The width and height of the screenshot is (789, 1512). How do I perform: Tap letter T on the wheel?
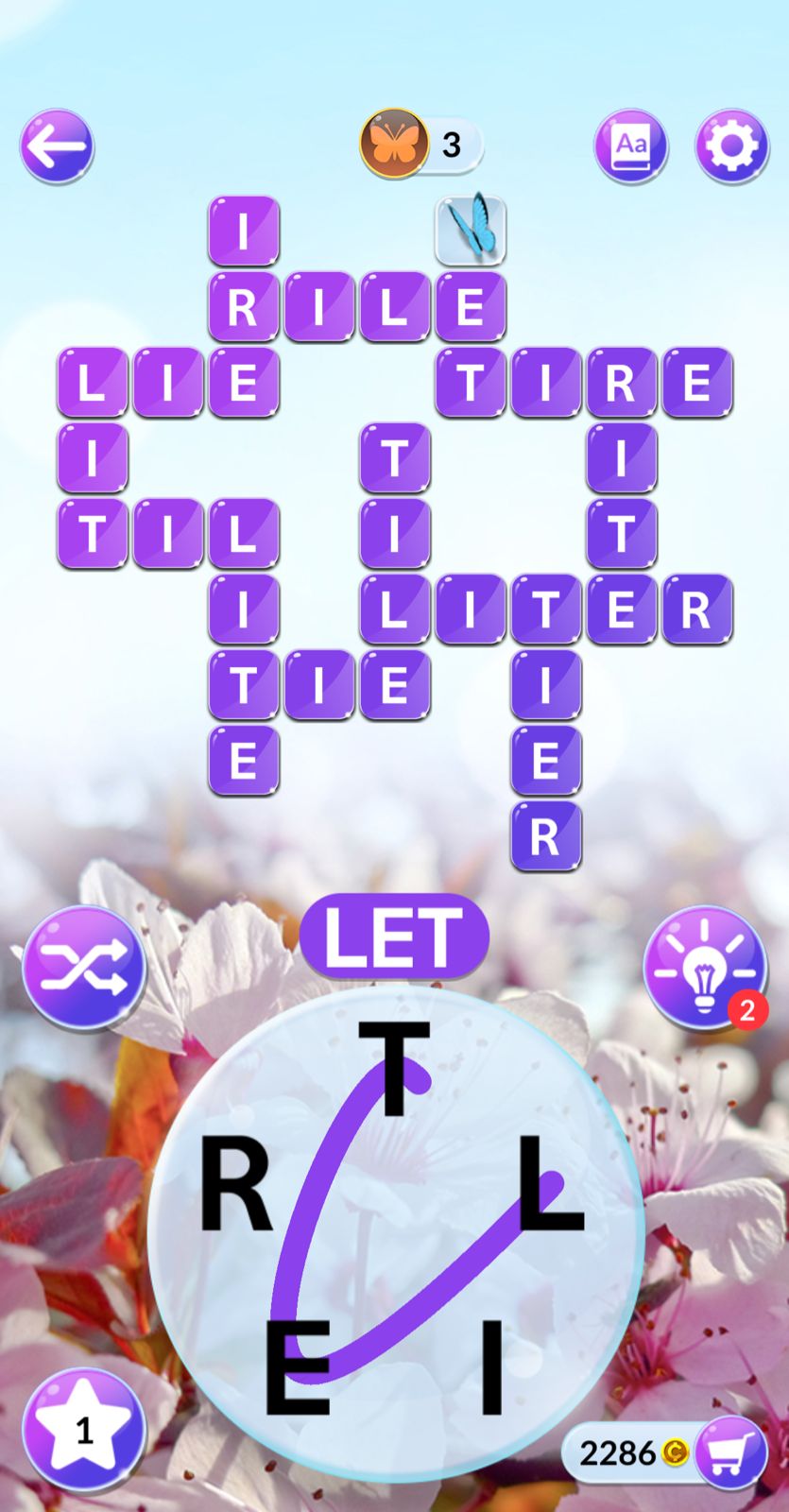click(394, 1068)
